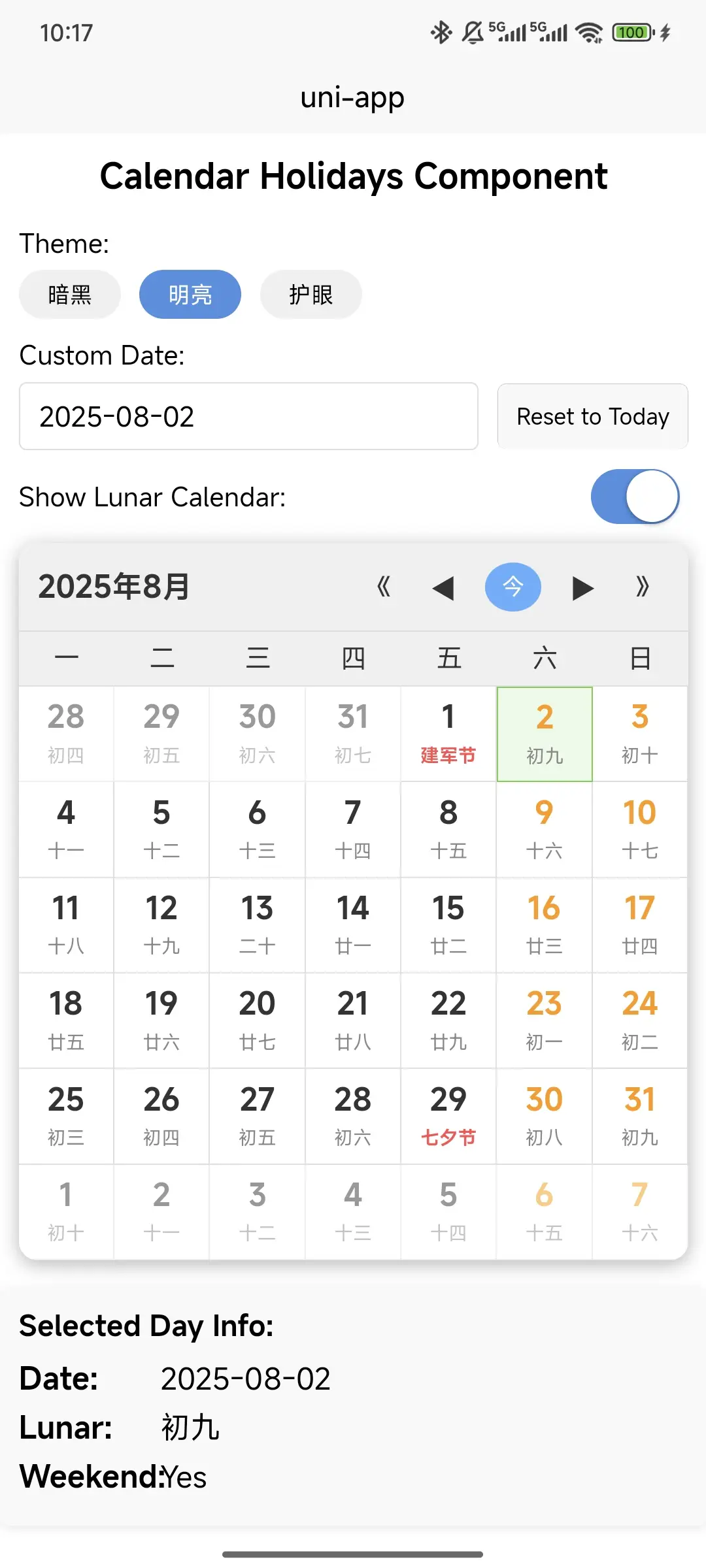
Task: Pick August 20 廿七
Action: (x=258, y=1021)
